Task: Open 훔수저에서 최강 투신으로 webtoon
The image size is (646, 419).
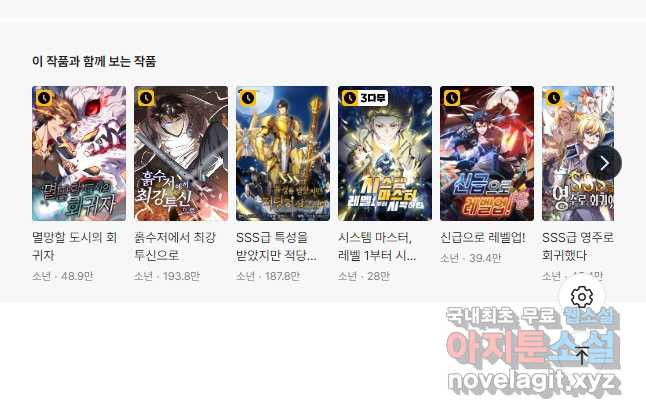Action: click(x=181, y=153)
